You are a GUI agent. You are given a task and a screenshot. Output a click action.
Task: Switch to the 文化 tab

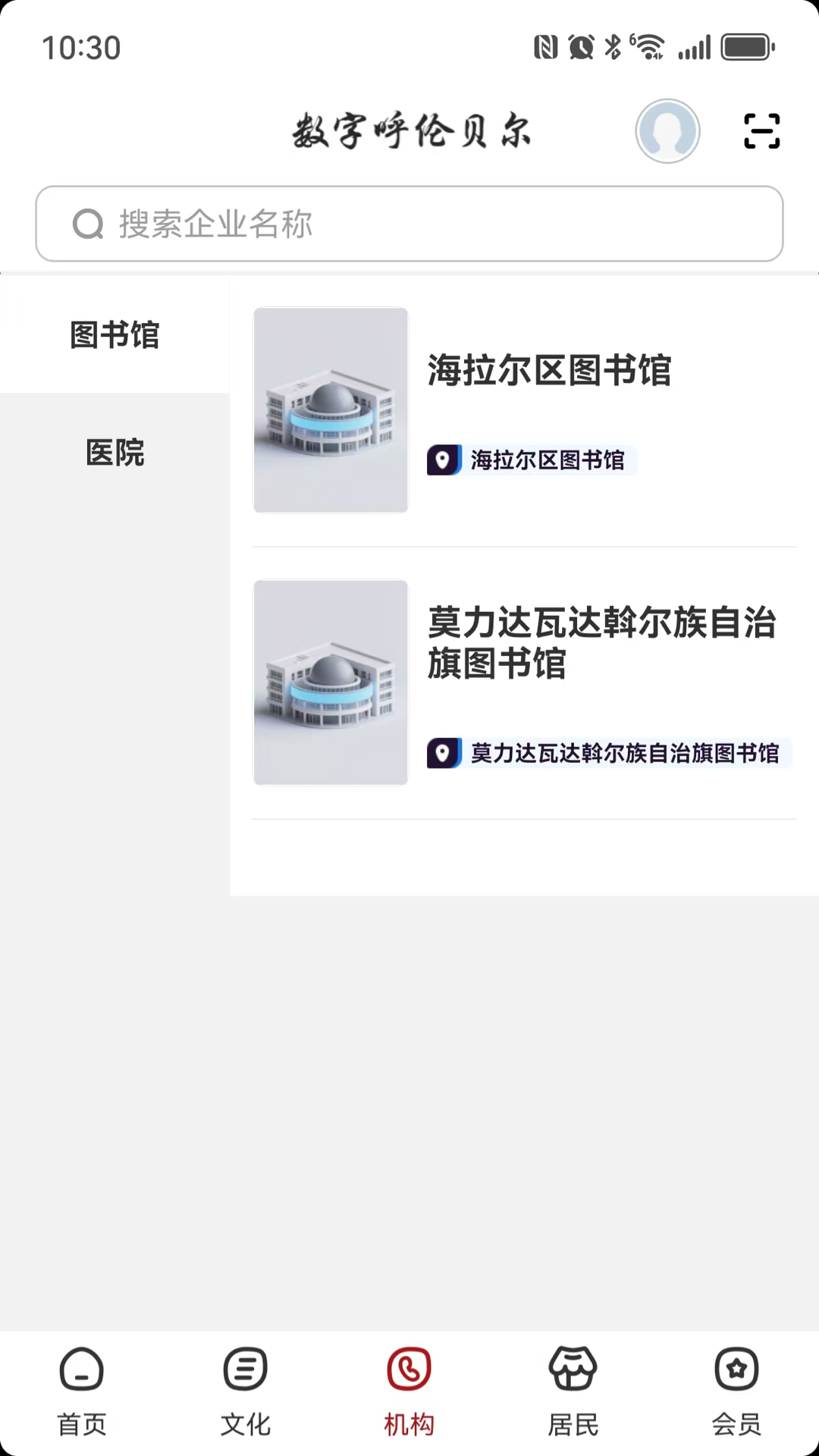pos(245,1394)
